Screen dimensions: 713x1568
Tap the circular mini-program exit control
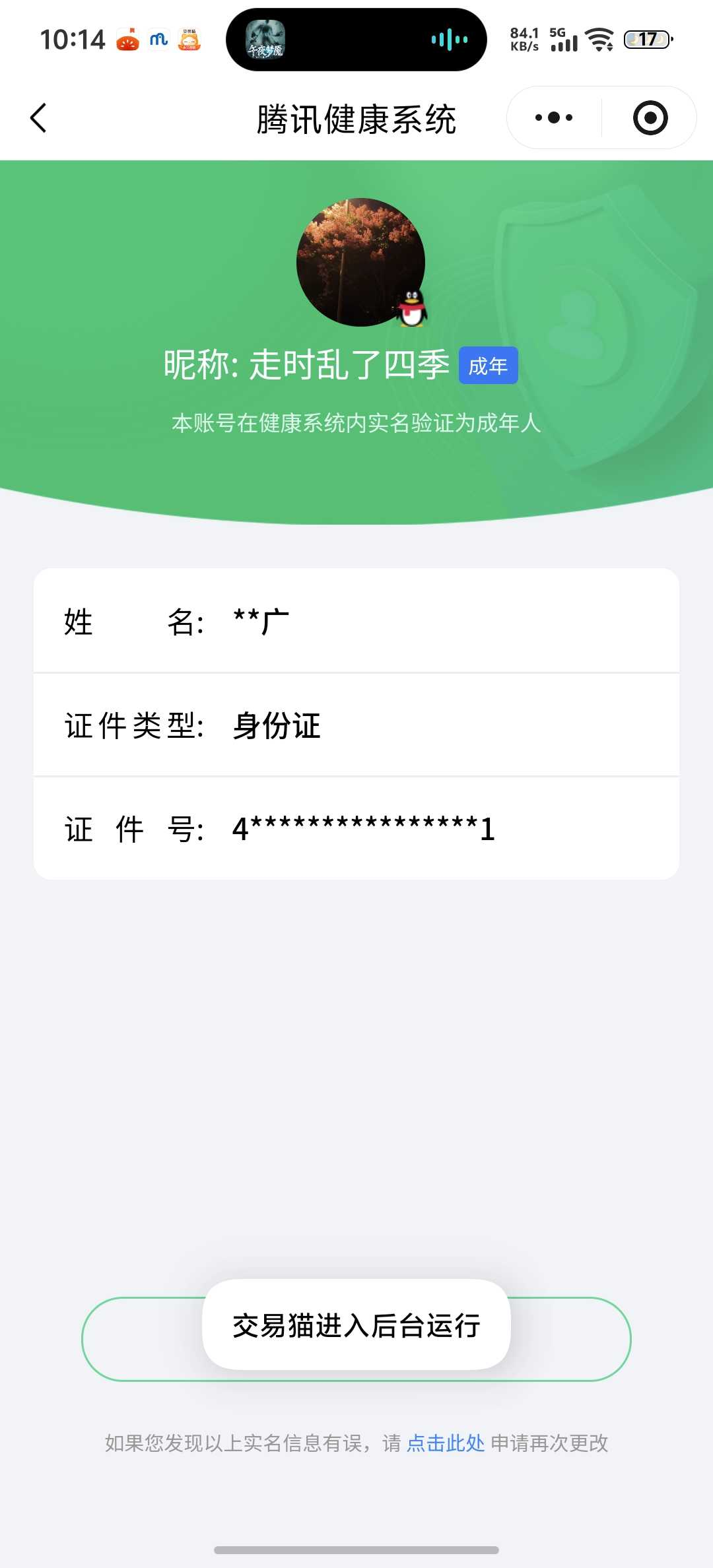point(650,117)
